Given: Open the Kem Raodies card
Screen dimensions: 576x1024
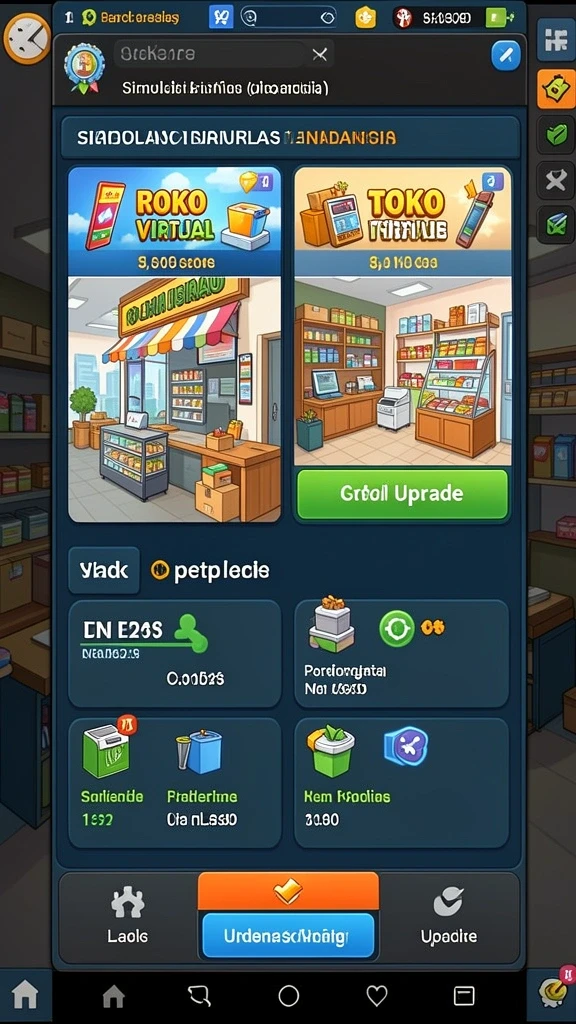Looking at the screenshot, I should (402, 783).
